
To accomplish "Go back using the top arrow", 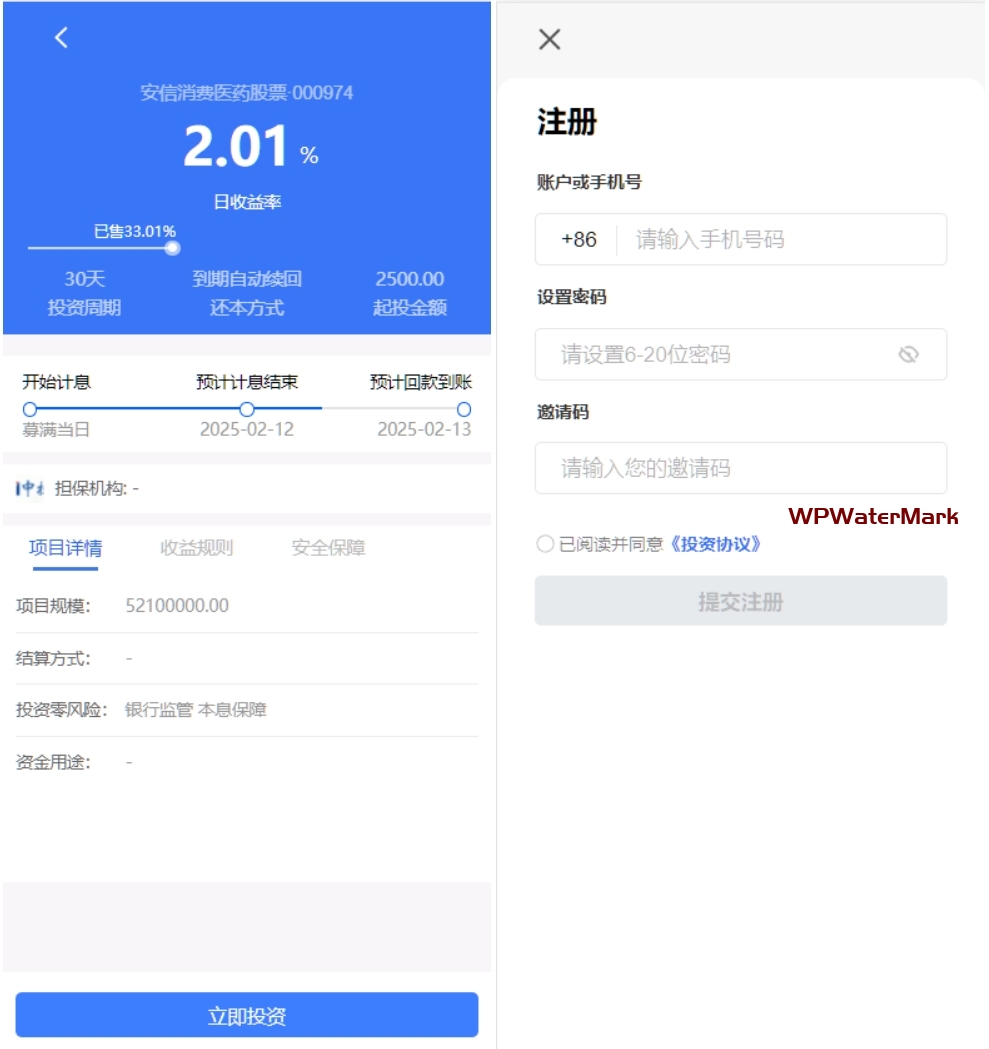I will [x=62, y=38].
